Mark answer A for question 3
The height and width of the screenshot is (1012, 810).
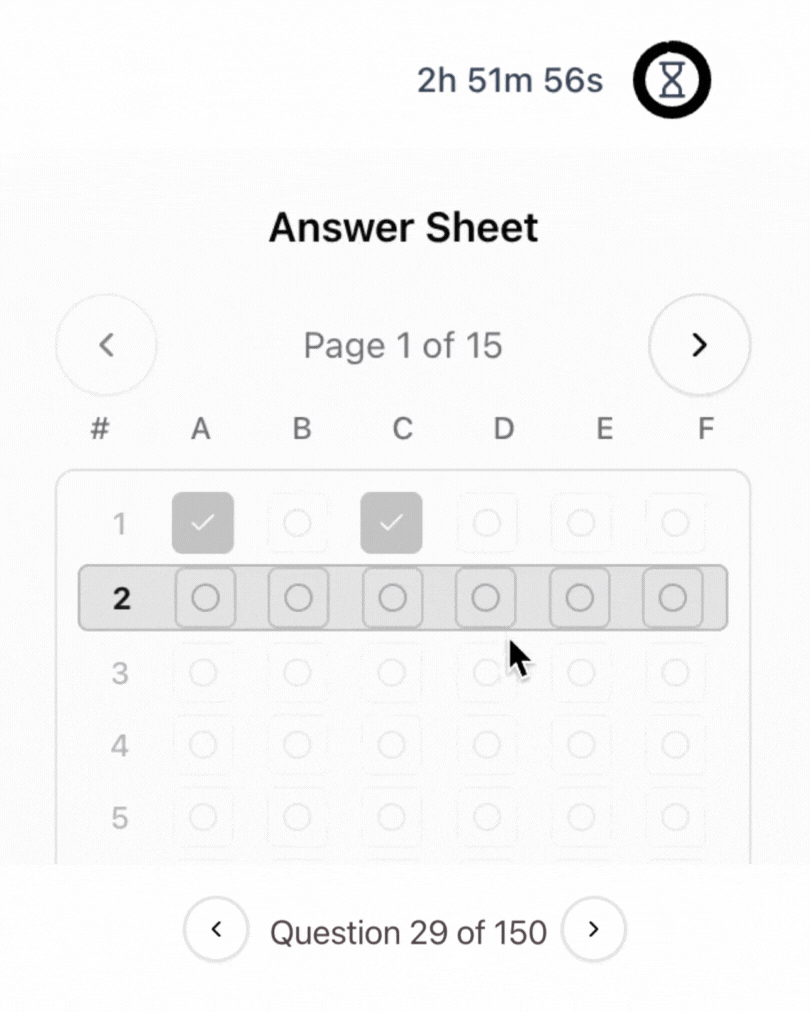203,673
